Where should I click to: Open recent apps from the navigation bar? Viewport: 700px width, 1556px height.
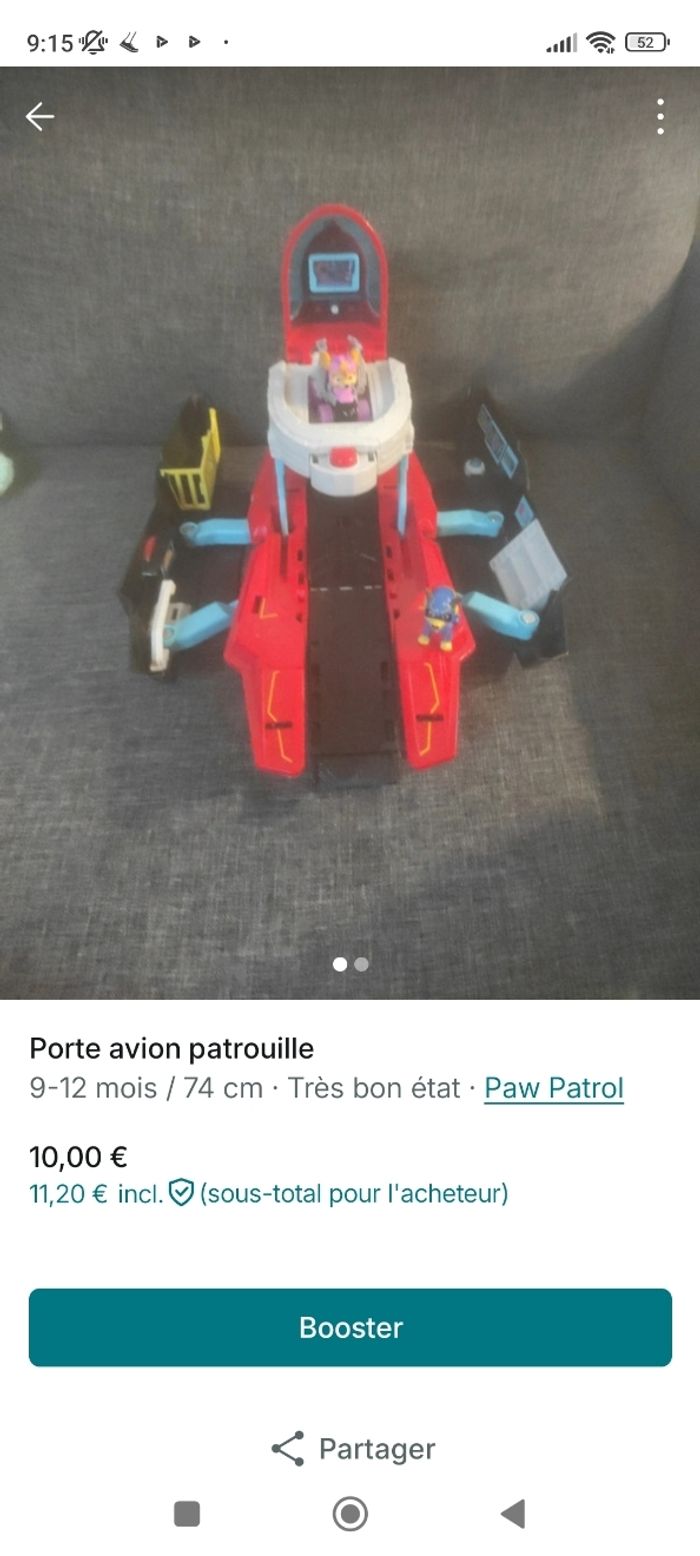point(187,1514)
